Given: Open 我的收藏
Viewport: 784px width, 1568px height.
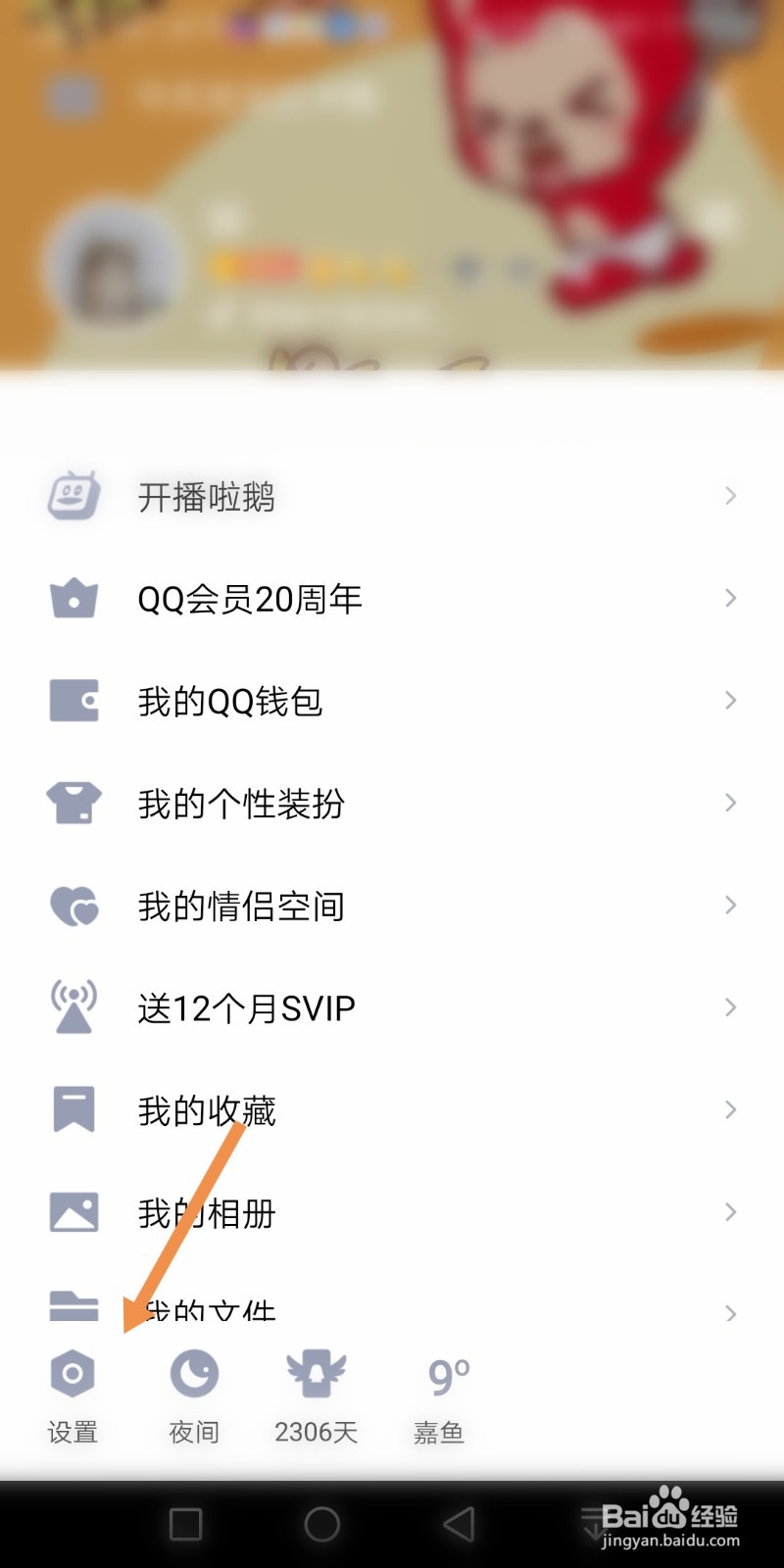Looking at the screenshot, I should pyautogui.click(x=392, y=1110).
